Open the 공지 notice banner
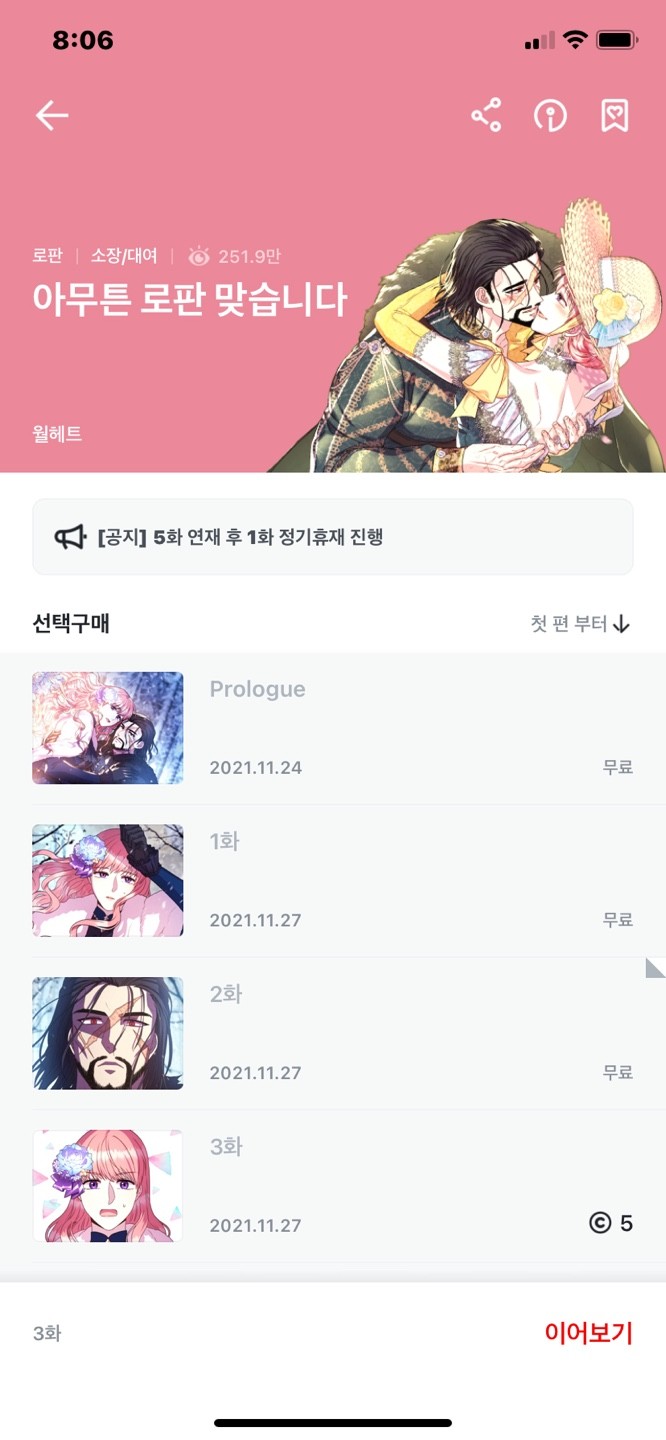Screen dimensions: 666x1440 click(333, 537)
